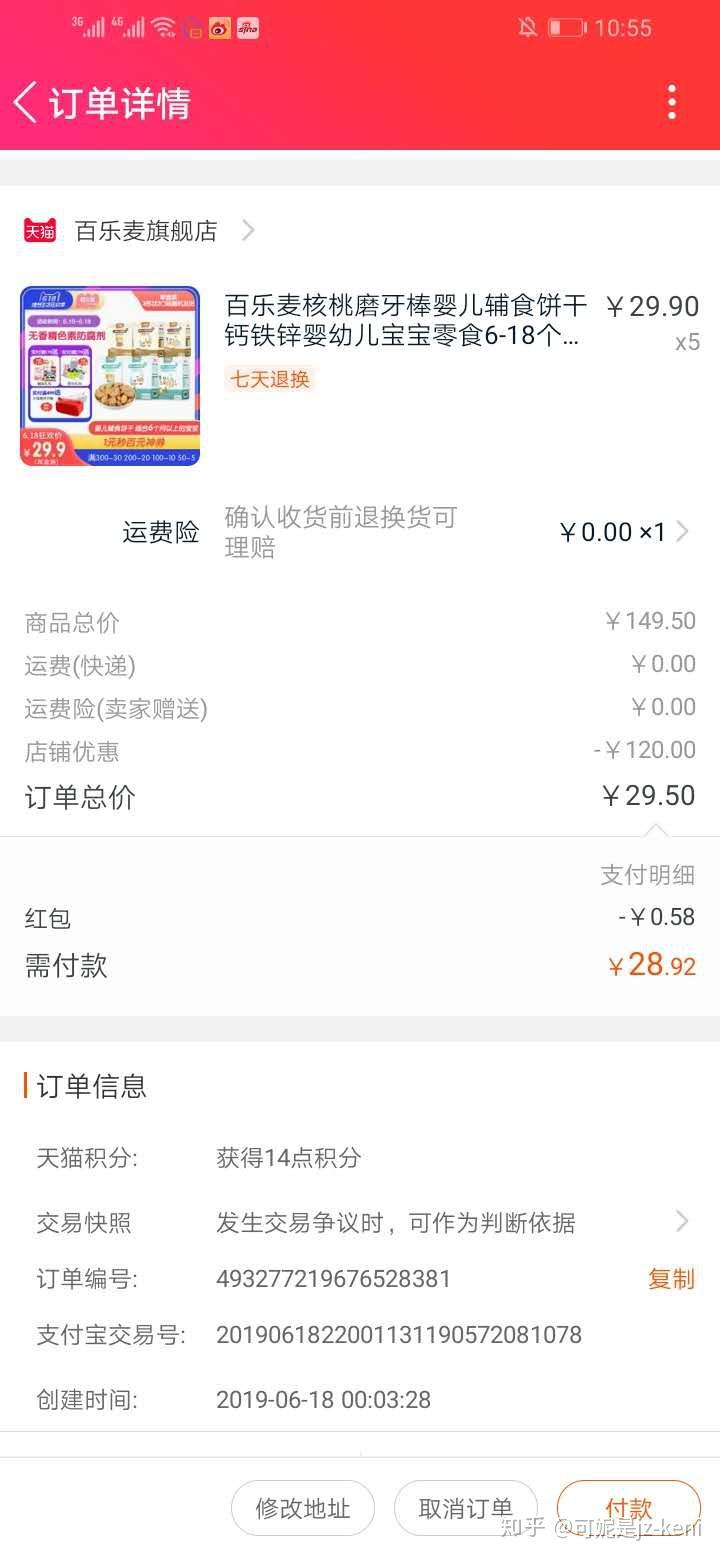720x1560 pixels.
Task: Cancel the order with 取消订单
Action: pos(465,1508)
